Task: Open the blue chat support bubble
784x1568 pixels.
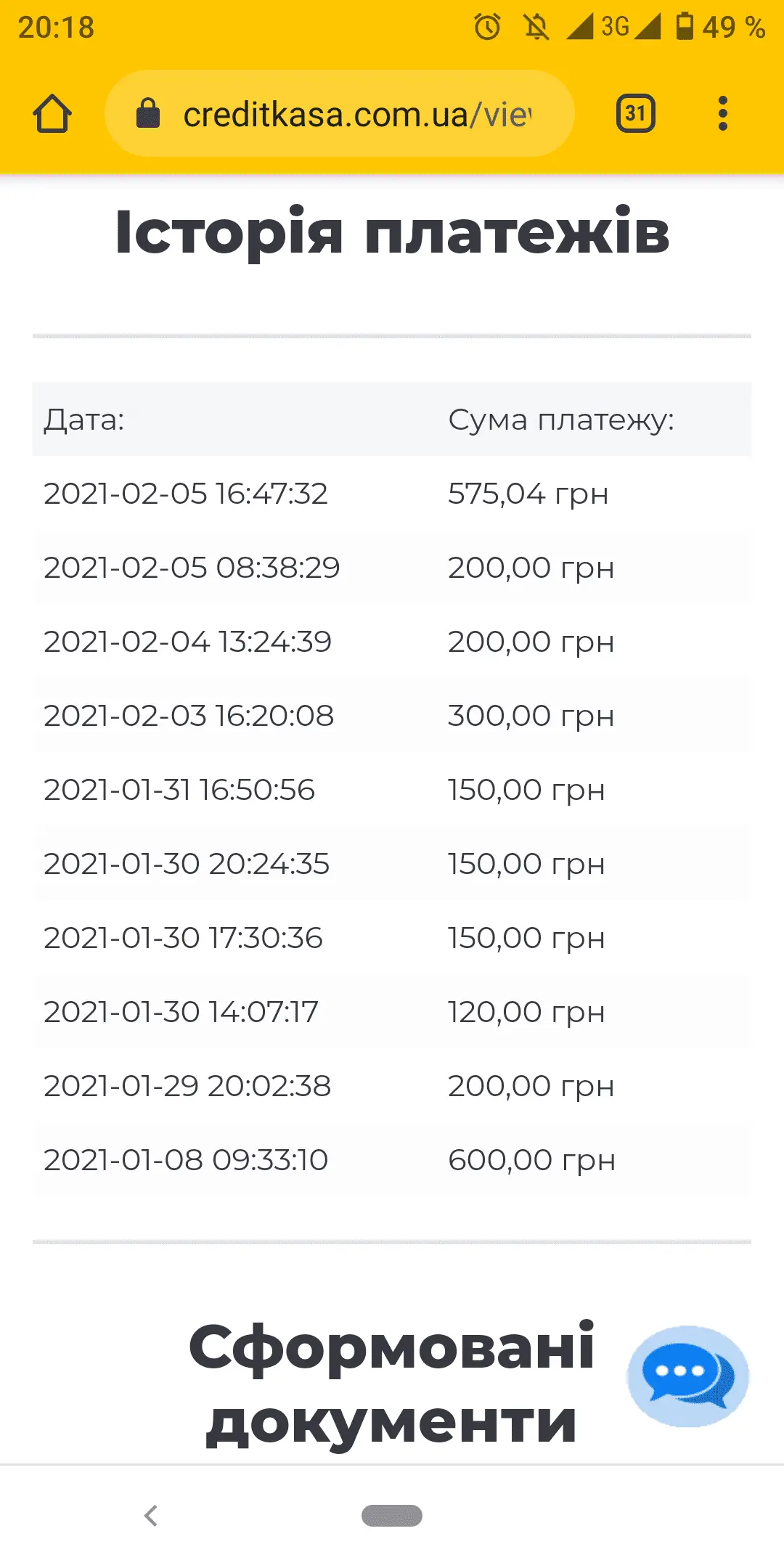Action: coord(687,1376)
